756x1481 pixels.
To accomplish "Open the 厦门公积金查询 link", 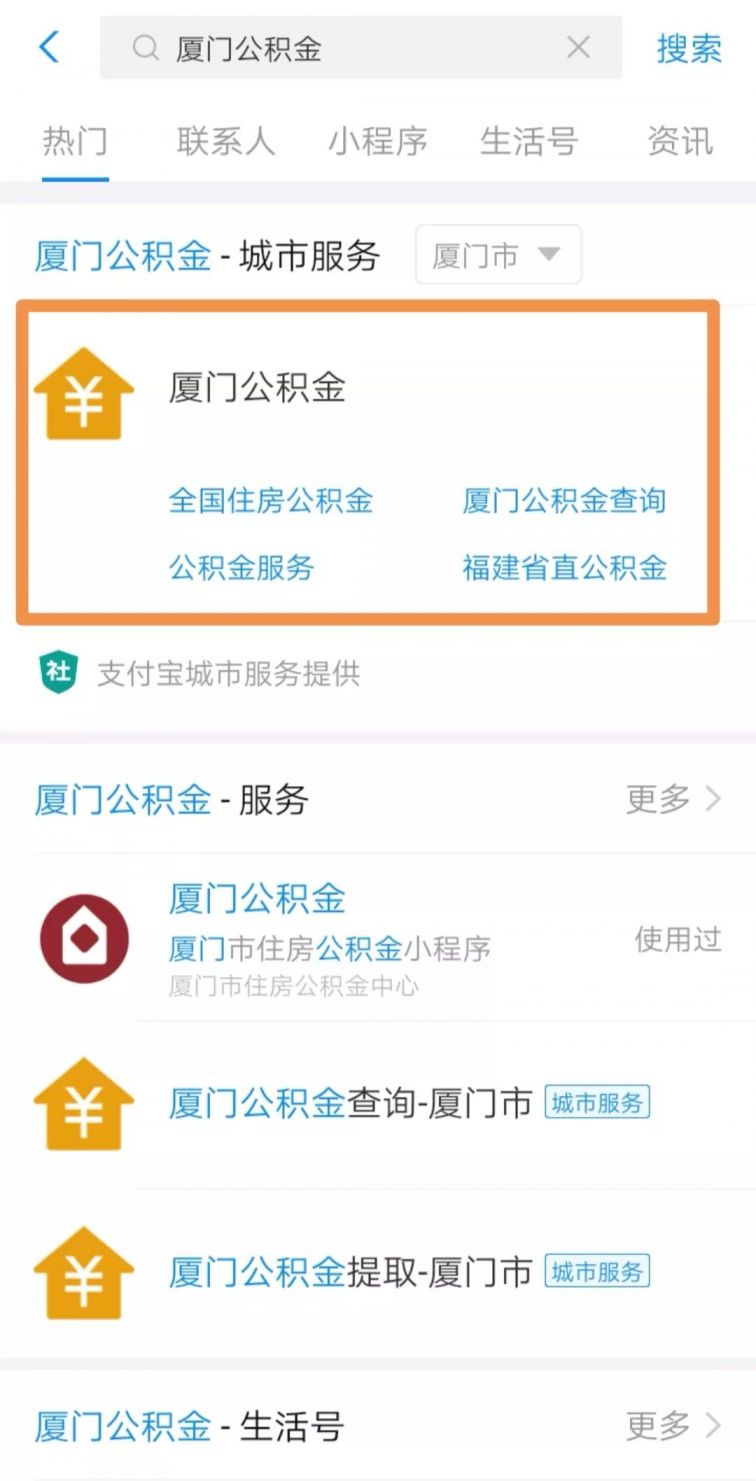I will tap(564, 500).
